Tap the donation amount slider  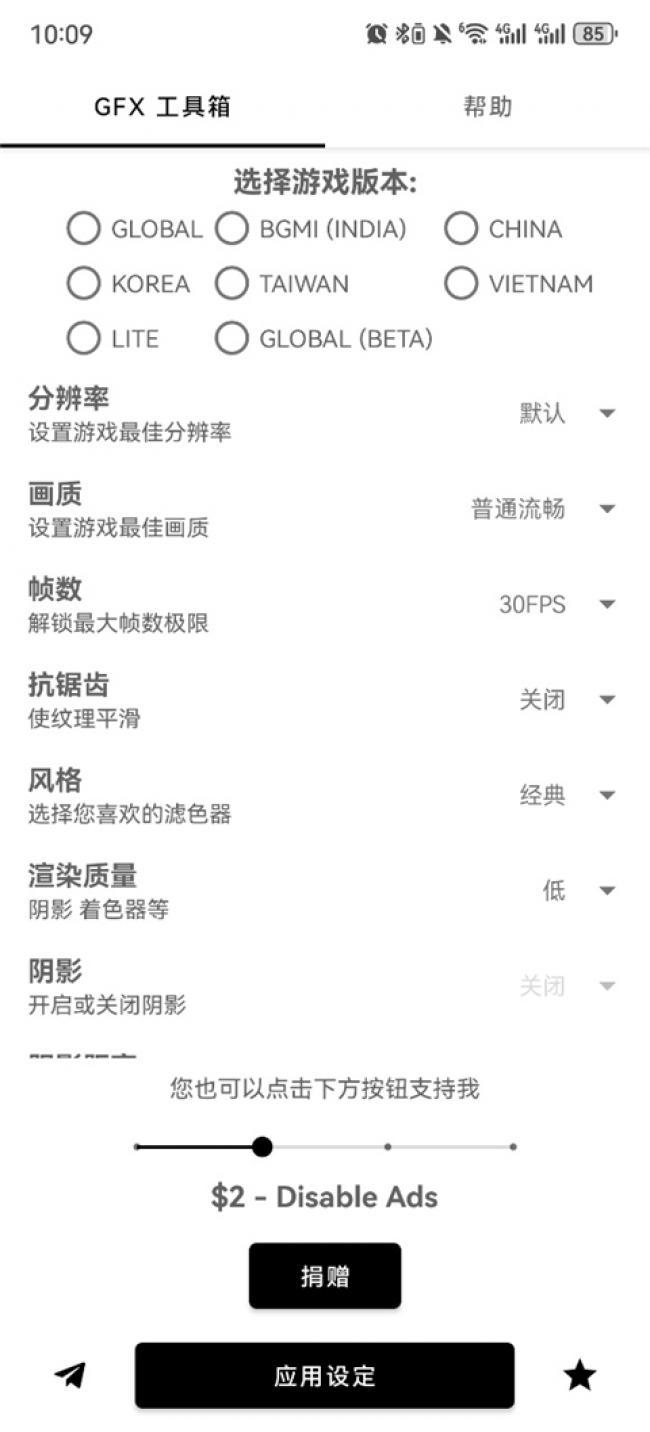coord(324,1147)
